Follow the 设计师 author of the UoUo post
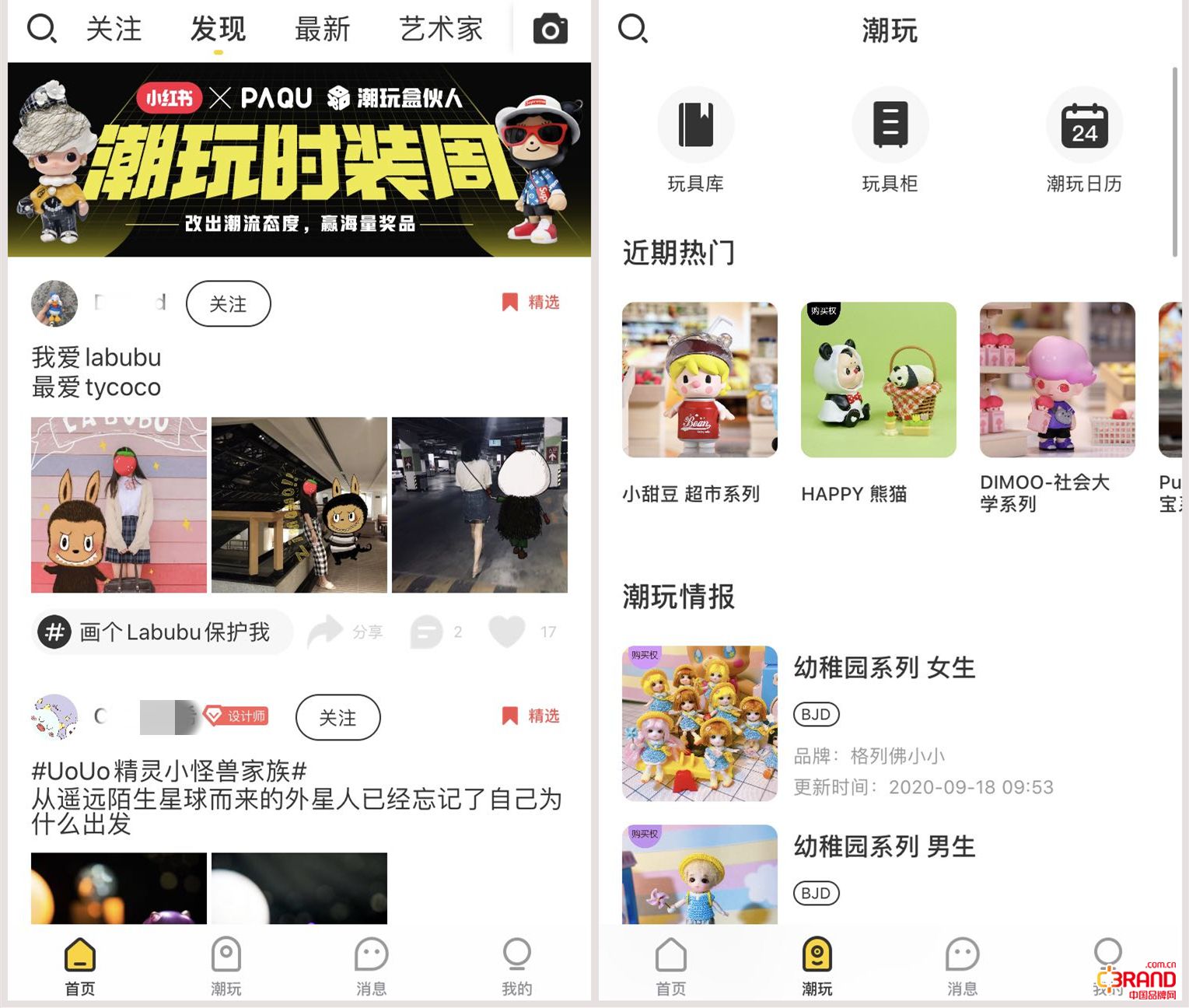Screen dimensions: 1189x1008 pyautogui.click(x=337, y=717)
